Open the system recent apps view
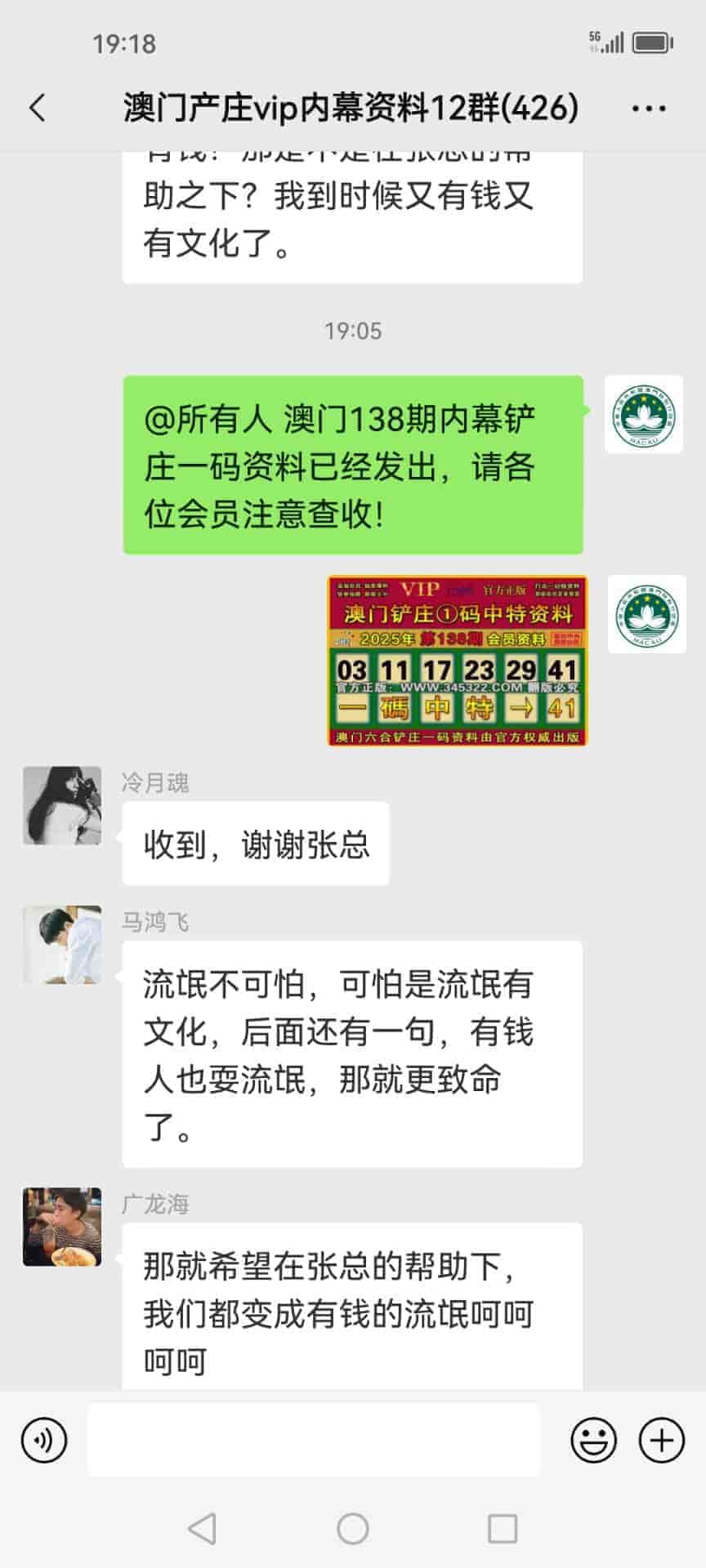706x1568 pixels. [503, 1528]
